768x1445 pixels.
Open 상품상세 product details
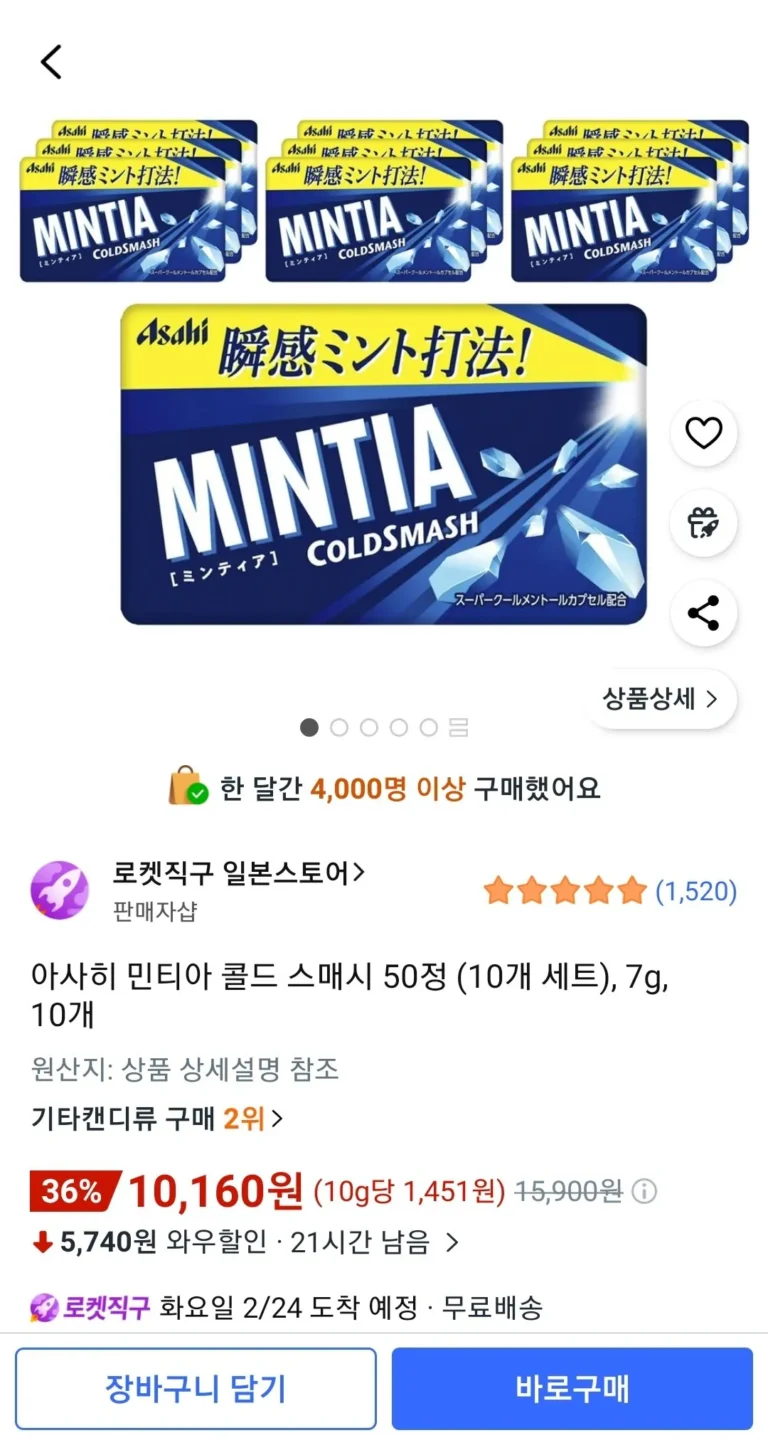(660, 699)
